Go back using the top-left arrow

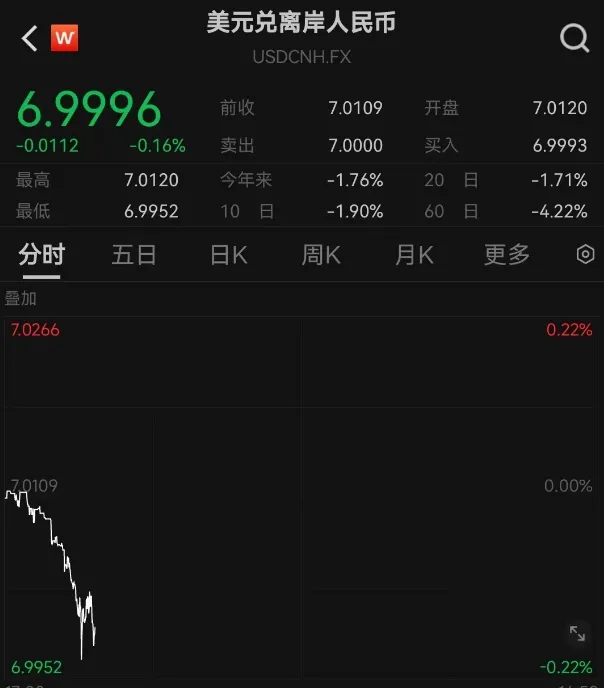tap(29, 39)
